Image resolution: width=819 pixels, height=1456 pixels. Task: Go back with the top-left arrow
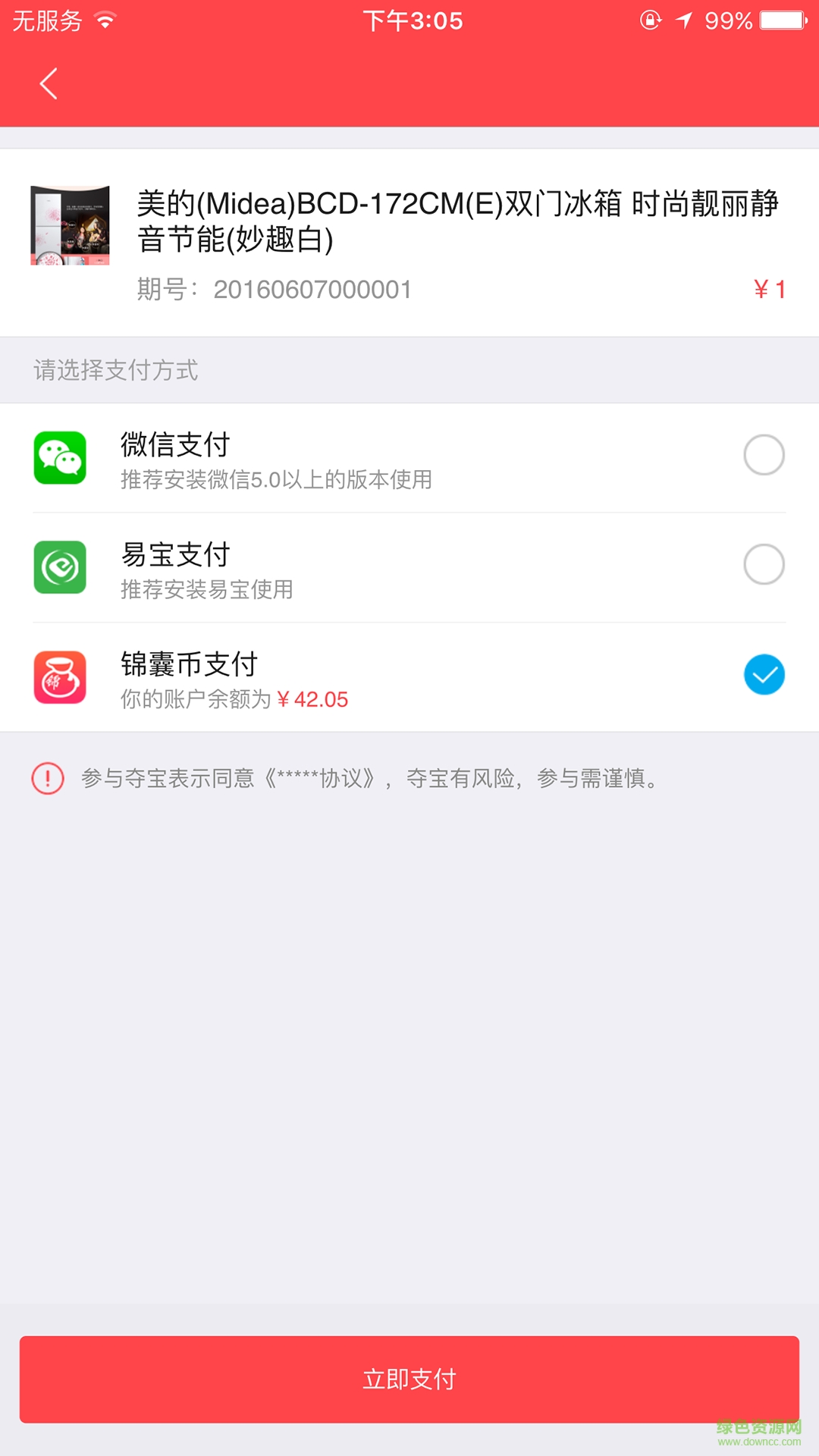48,83
